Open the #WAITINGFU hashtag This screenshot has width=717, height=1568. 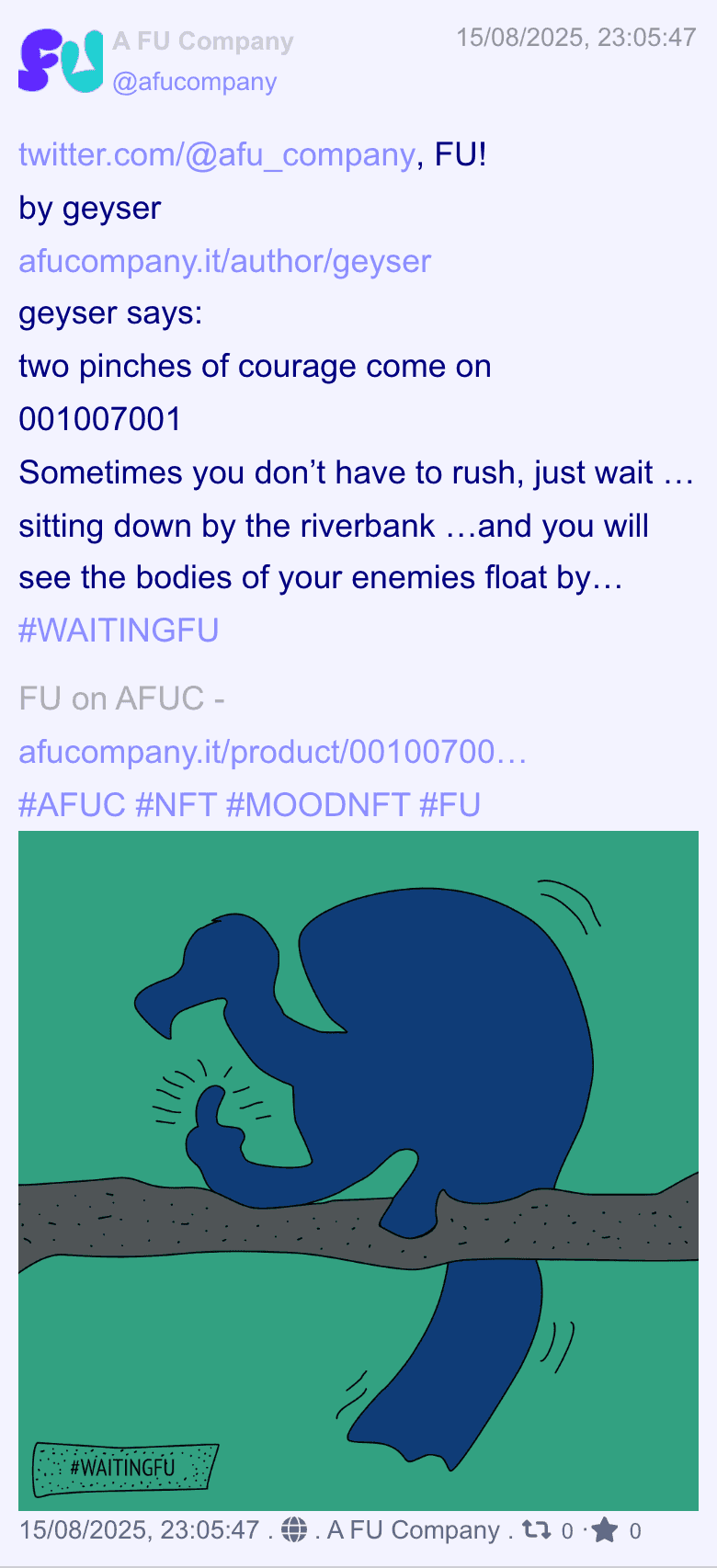(119, 631)
